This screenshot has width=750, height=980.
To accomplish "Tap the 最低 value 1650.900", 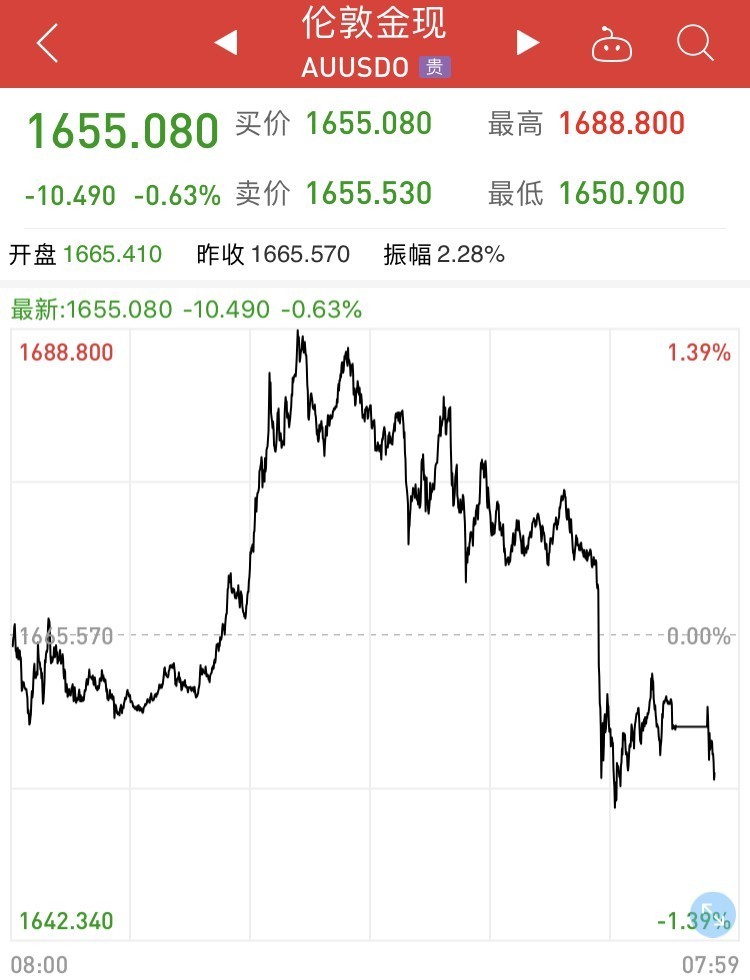I will (620, 192).
